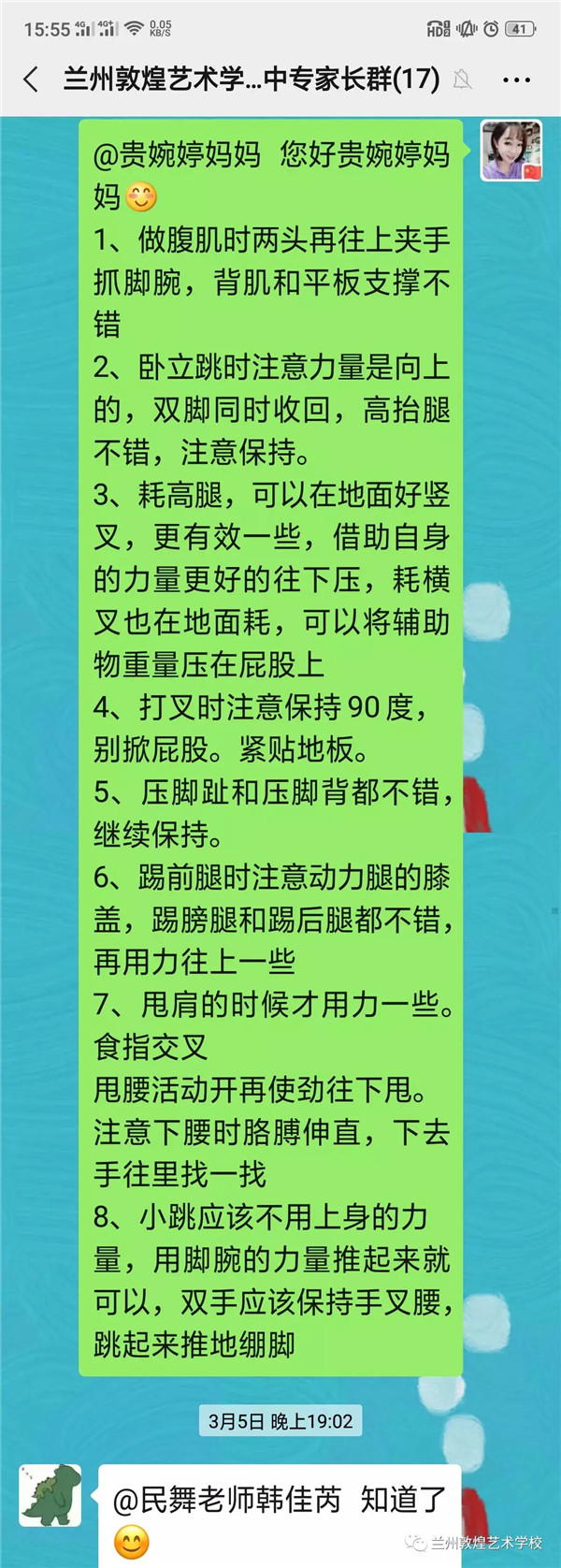Open the group chat overflow menu
This screenshot has height=1568, width=561.
516,80
